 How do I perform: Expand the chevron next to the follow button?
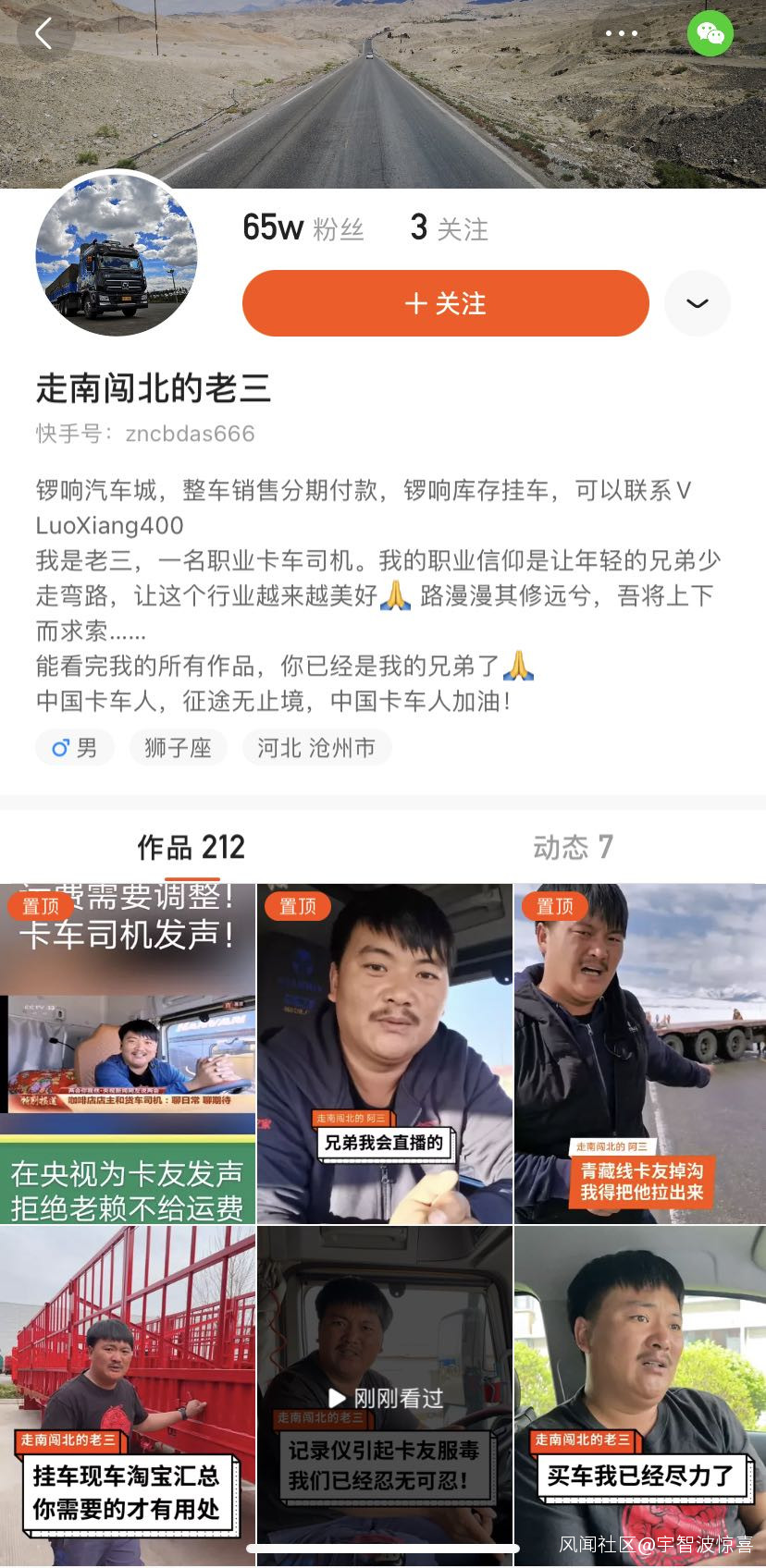click(x=697, y=303)
